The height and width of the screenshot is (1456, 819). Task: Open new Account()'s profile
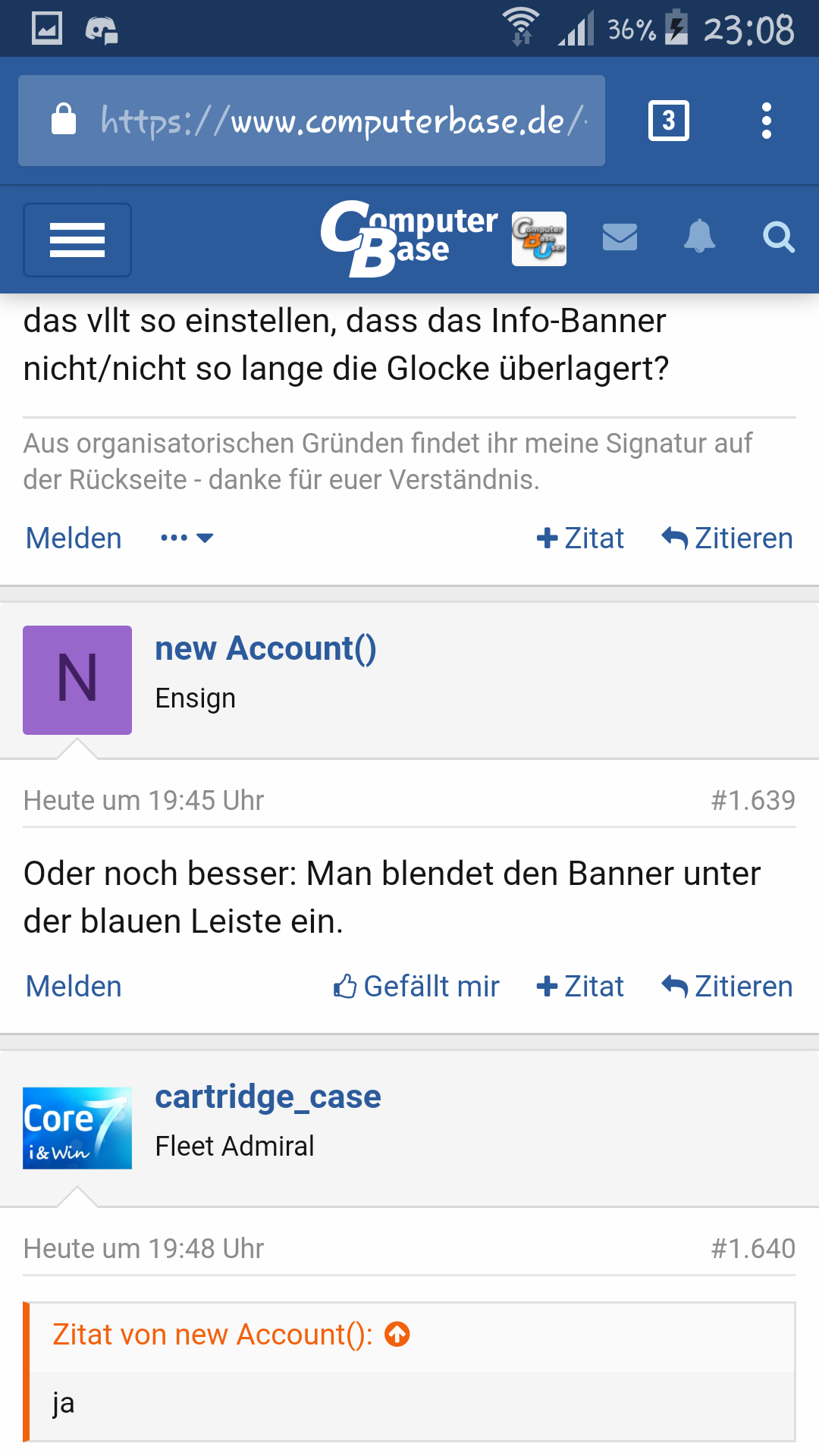point(265,649)
